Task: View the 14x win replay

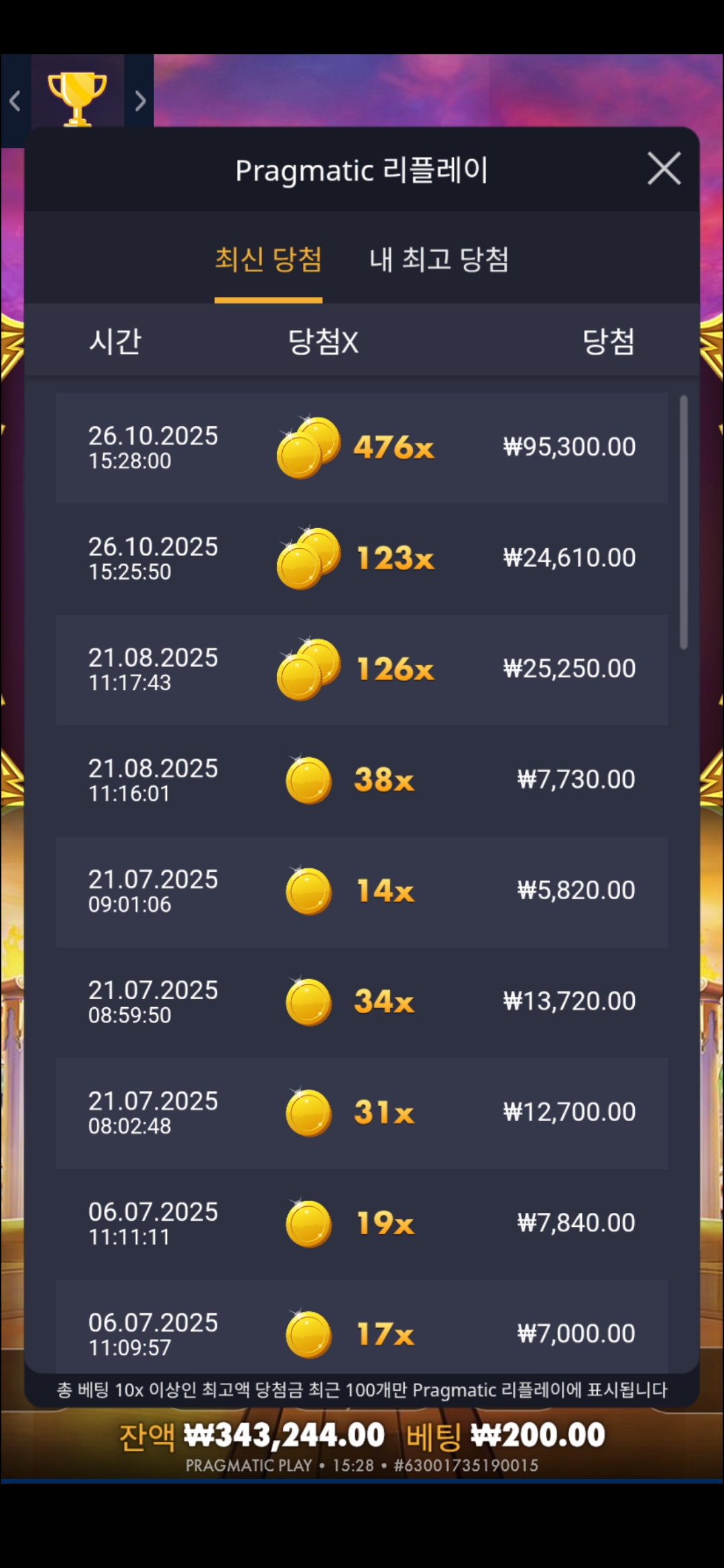Action: [362, 891]
